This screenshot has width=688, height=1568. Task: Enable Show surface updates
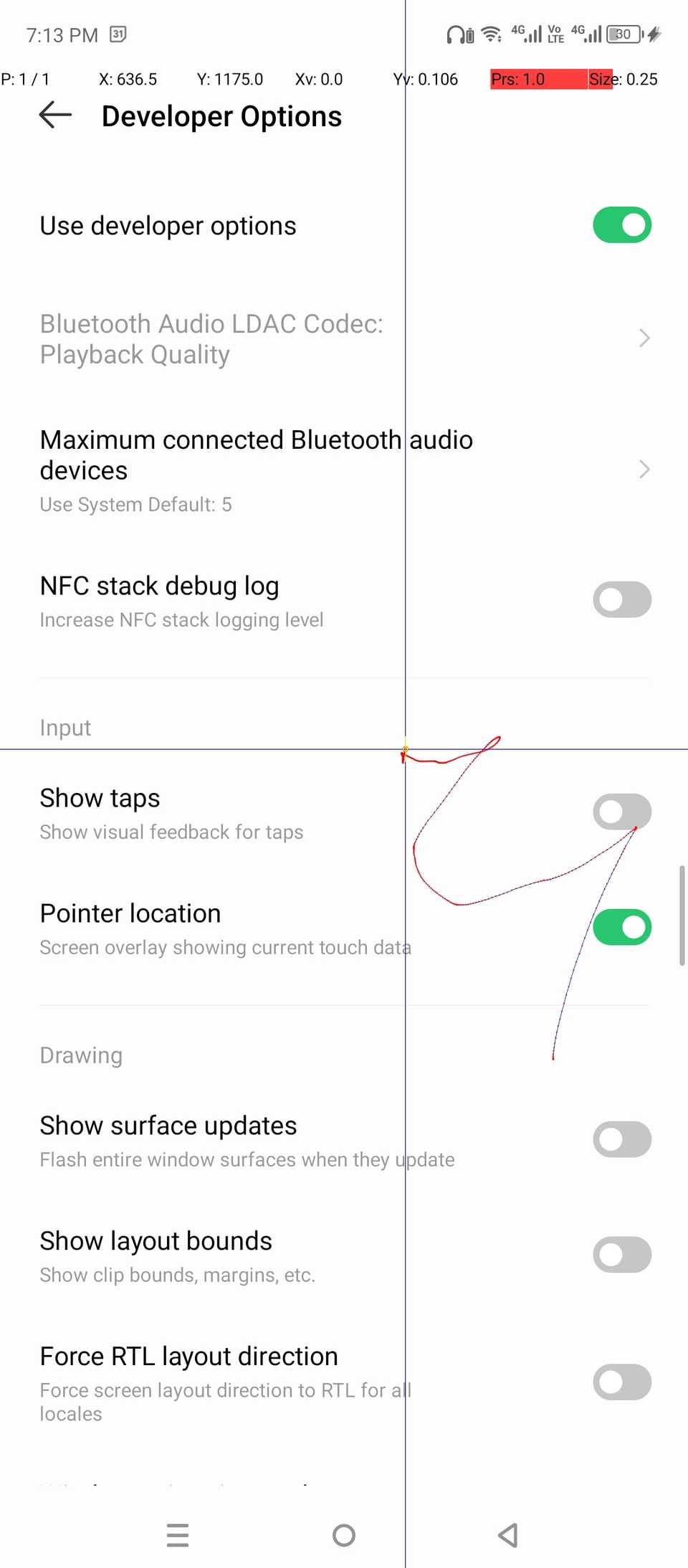[621, 1139]
